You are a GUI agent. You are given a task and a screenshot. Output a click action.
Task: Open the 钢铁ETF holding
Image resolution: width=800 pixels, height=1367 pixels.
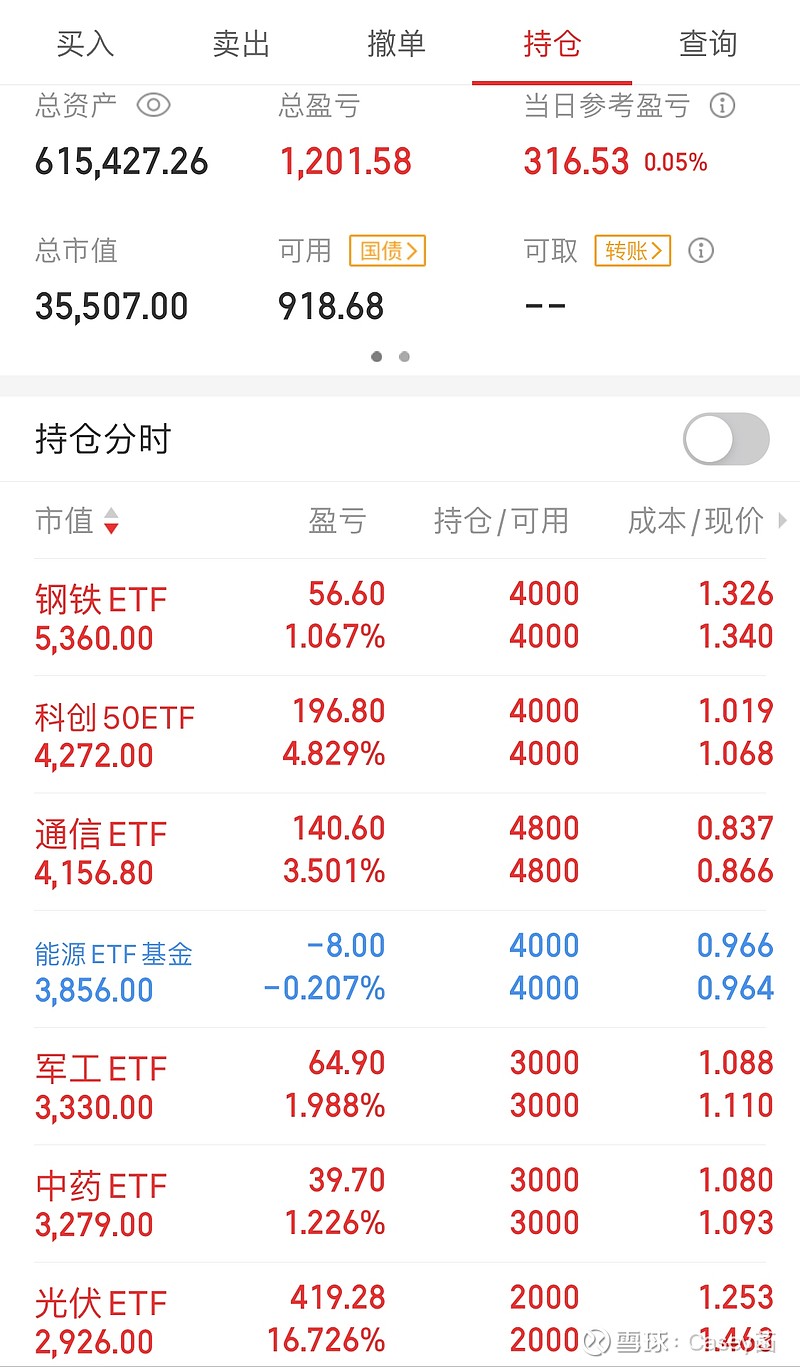400,616
